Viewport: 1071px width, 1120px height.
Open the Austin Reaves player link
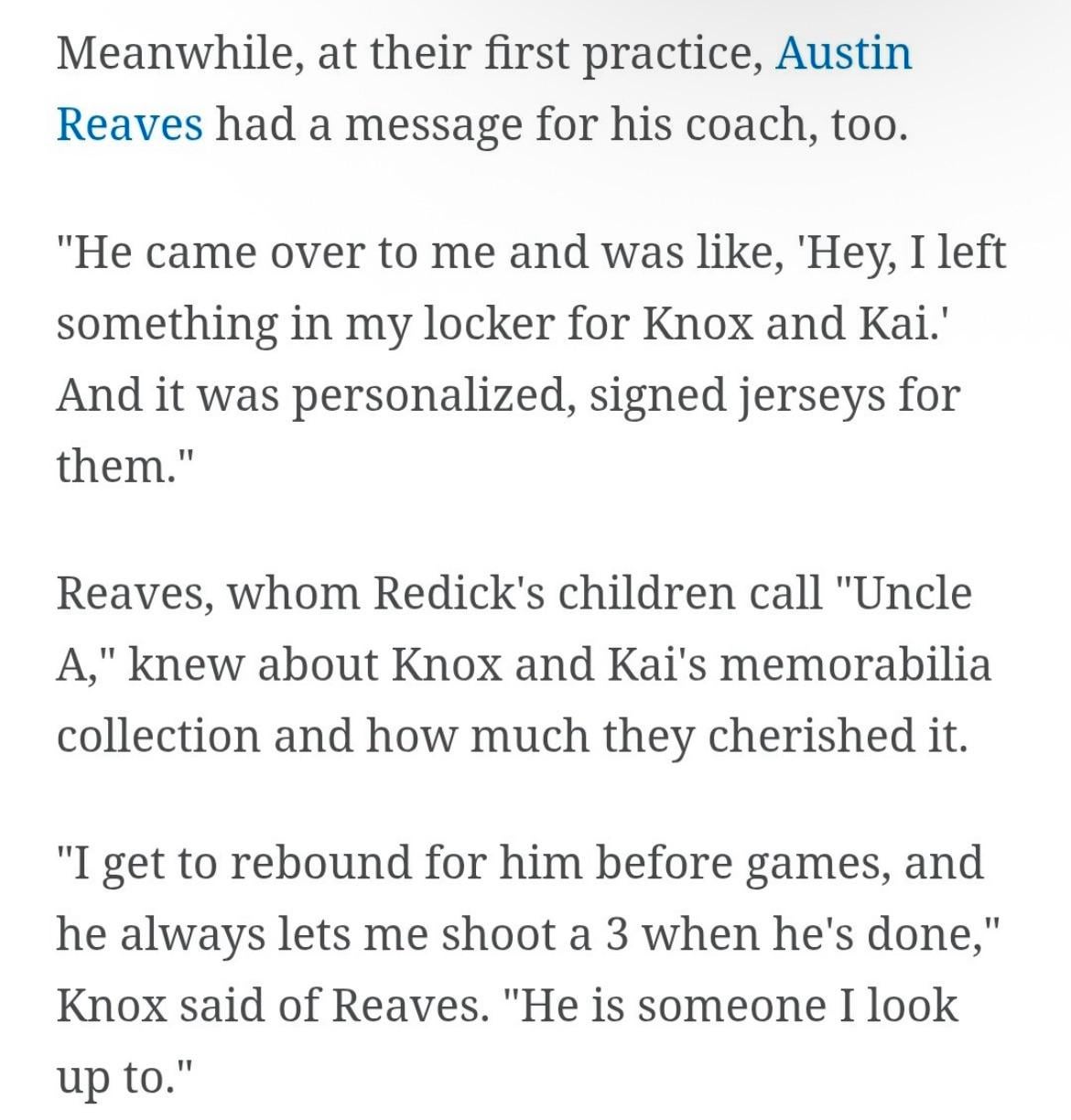843,53
